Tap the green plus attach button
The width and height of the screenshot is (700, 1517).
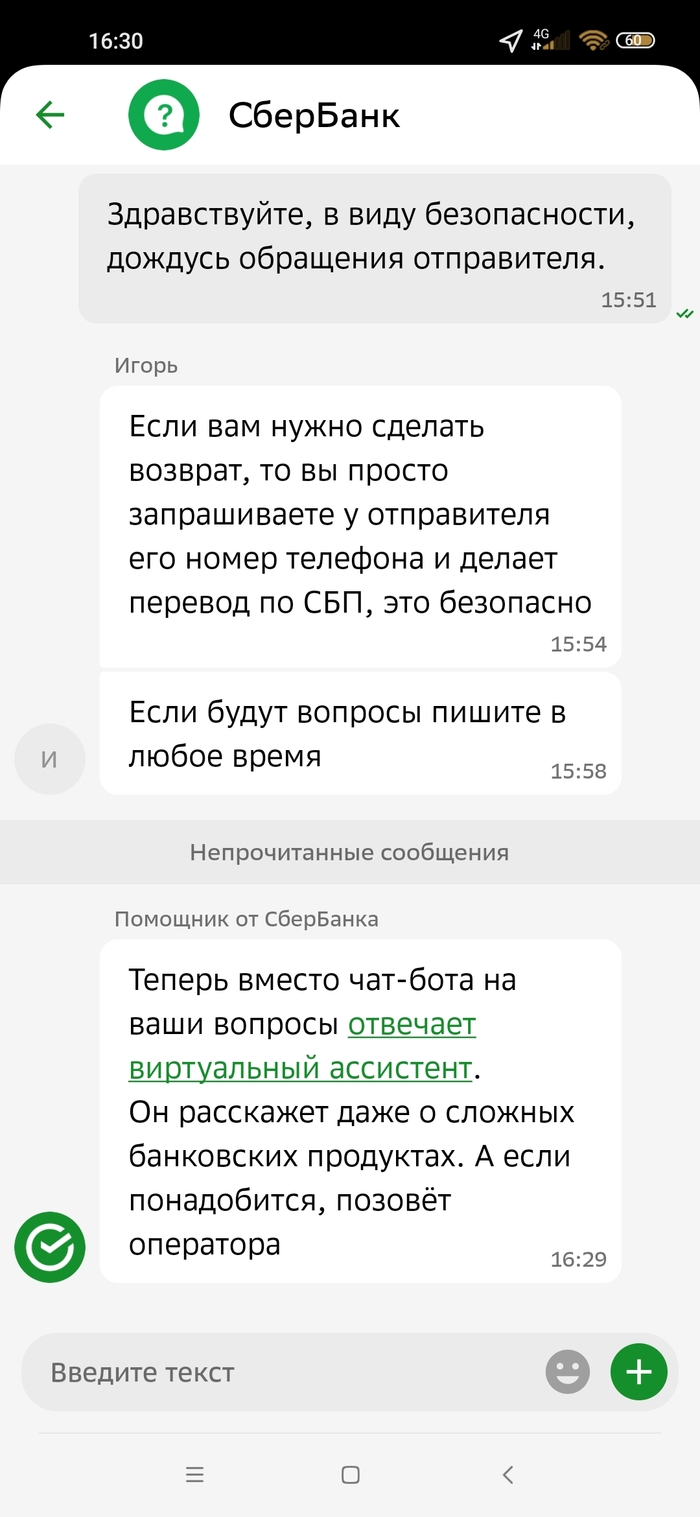[x=638, y=1371]
